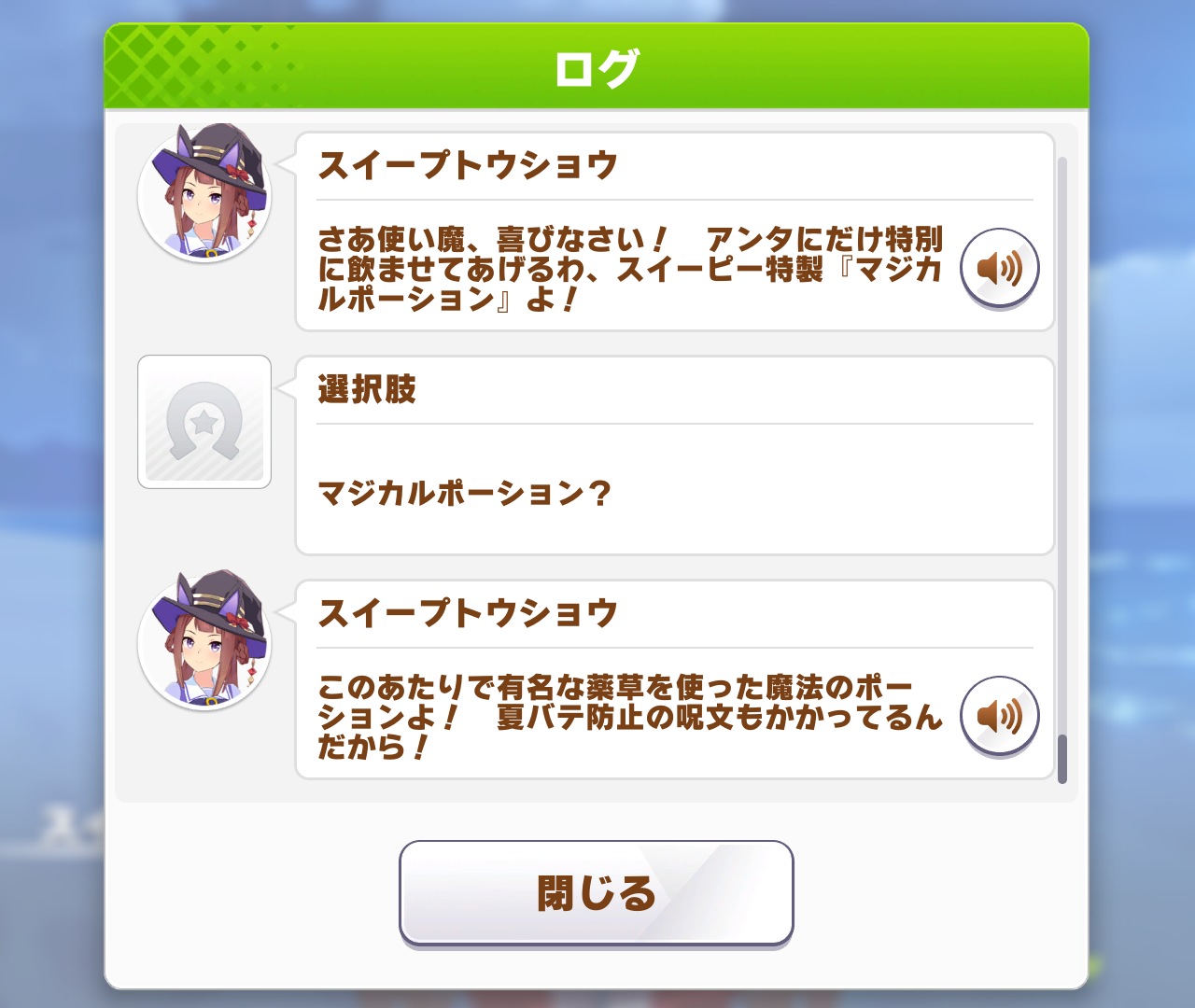This screenshot has width=1195, height=1008.
Task: Play voice for the 夏バテ防止 line
Action: [x=999, y=716]
